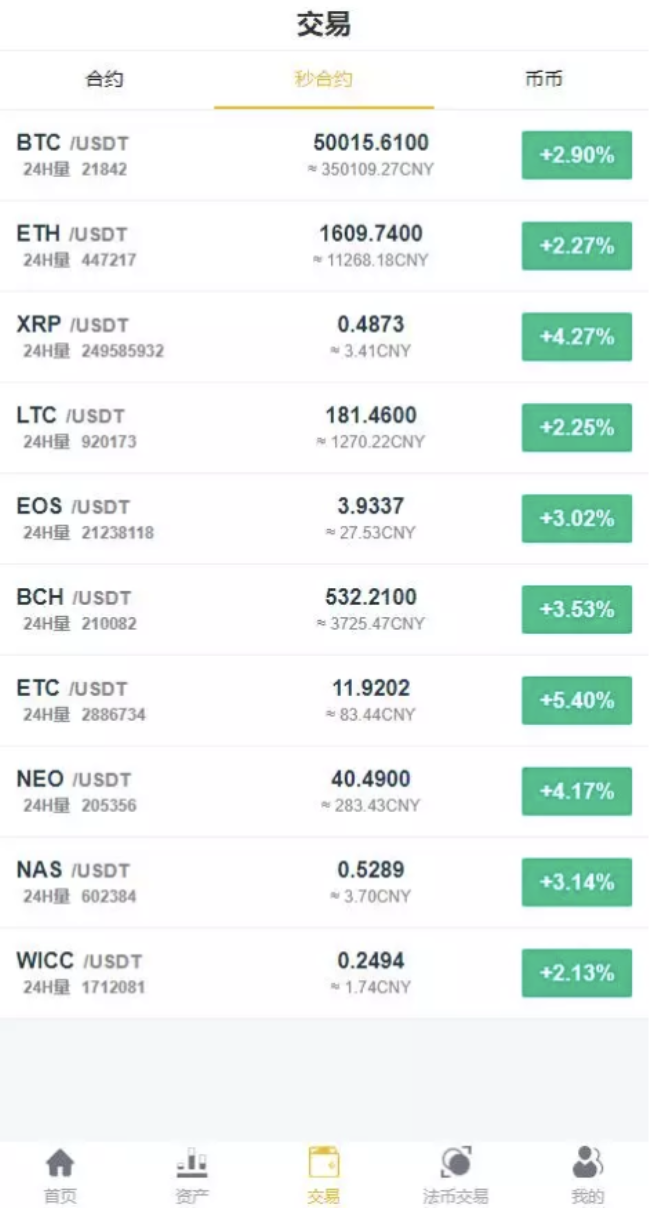Tap the NAS/USDT row
This screenshot has width=654, height=1210.
(x=72, y=883)
